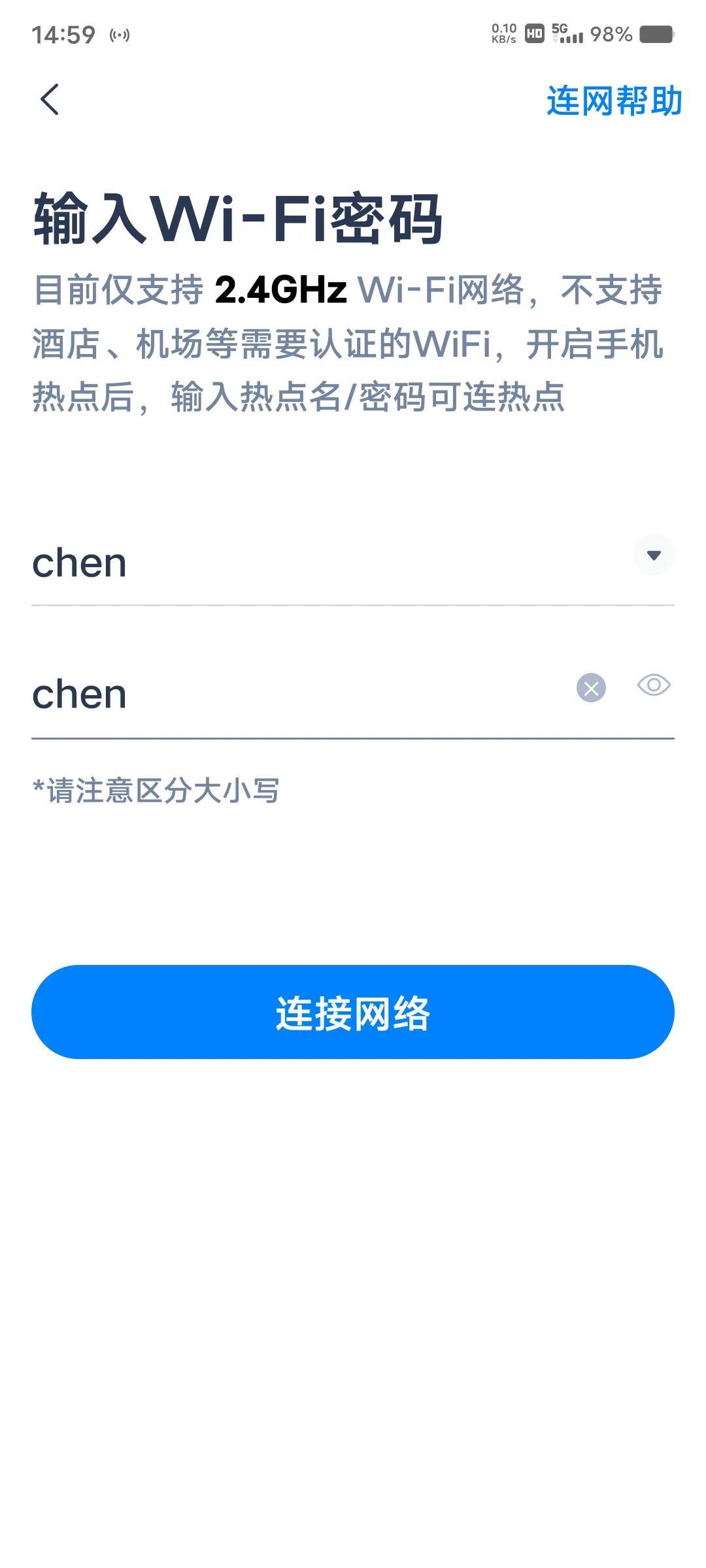Expand the Wi-Fi network dropdown arrow
The height and width of the screenshot is (1568, 706).
coord(654,555)
